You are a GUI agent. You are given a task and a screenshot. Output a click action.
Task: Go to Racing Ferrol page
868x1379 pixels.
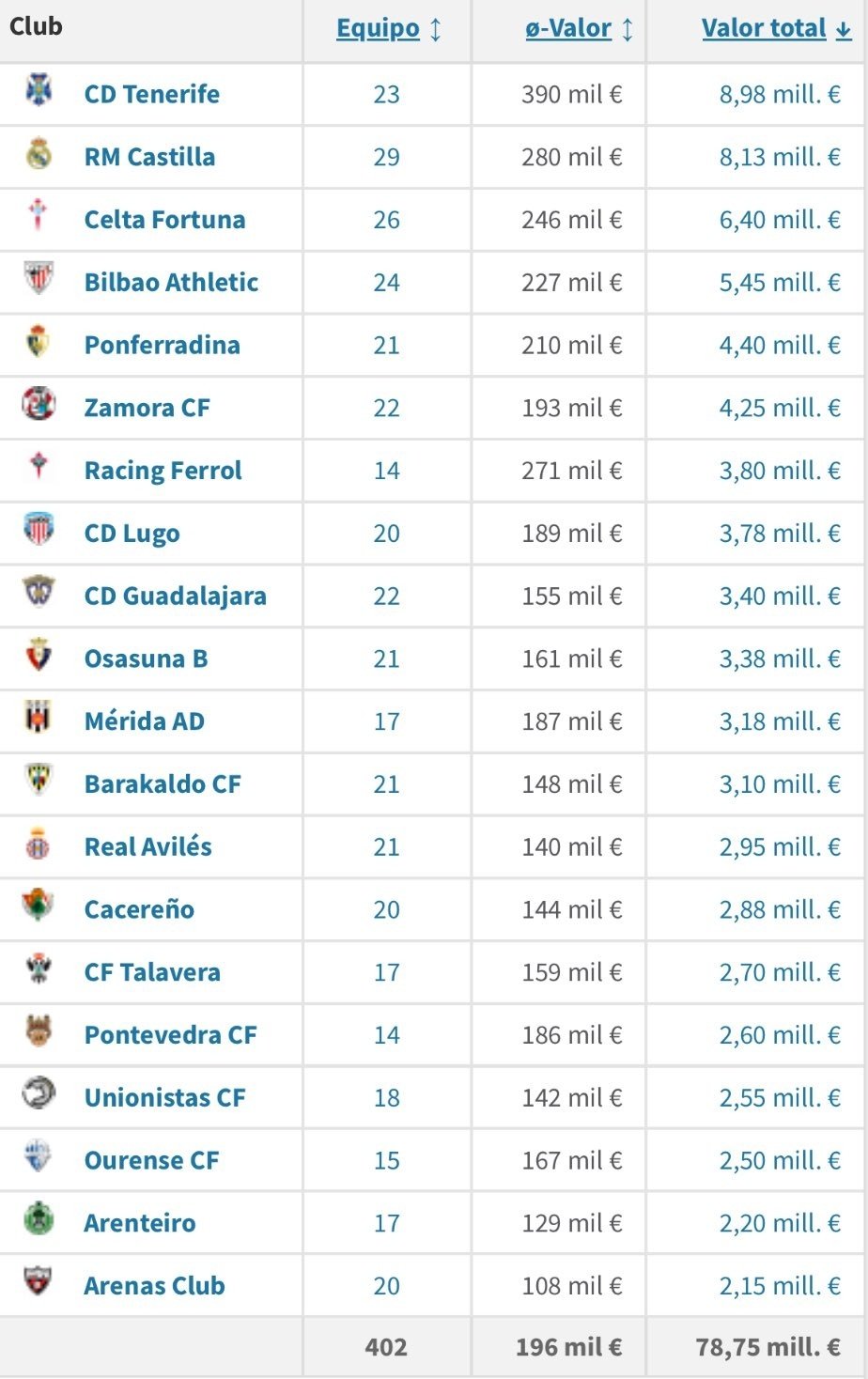(163, 471)
